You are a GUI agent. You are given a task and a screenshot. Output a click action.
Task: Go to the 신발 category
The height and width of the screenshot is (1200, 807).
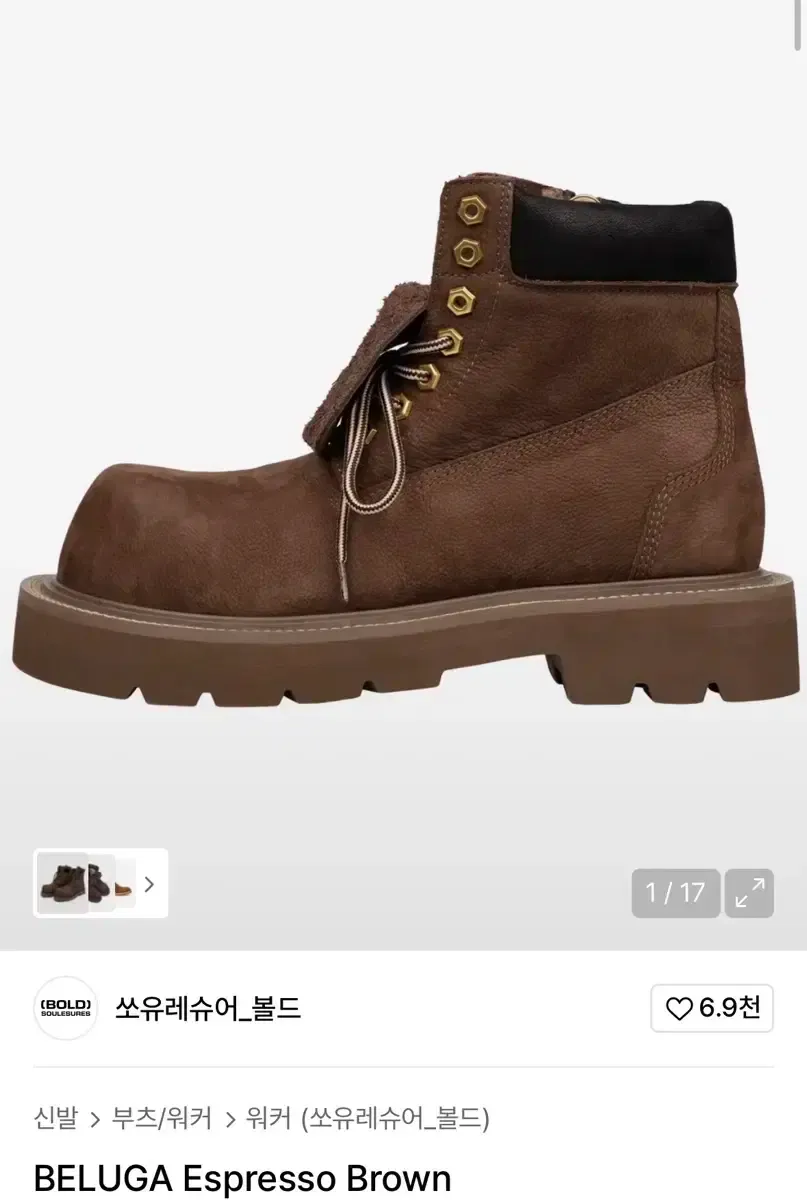coord(55,1117)
